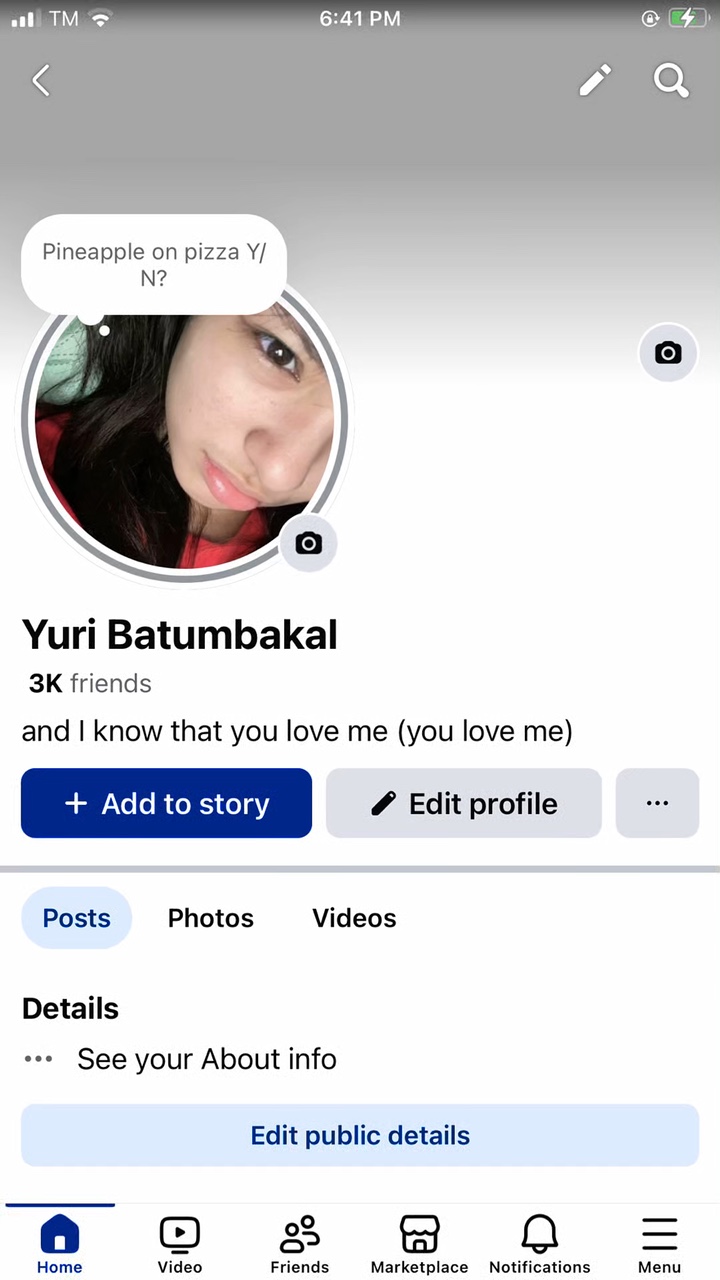This screenshot has height=1280, width=720.
Task: Change cover photo via camera icon
Action: click(668, 353)
